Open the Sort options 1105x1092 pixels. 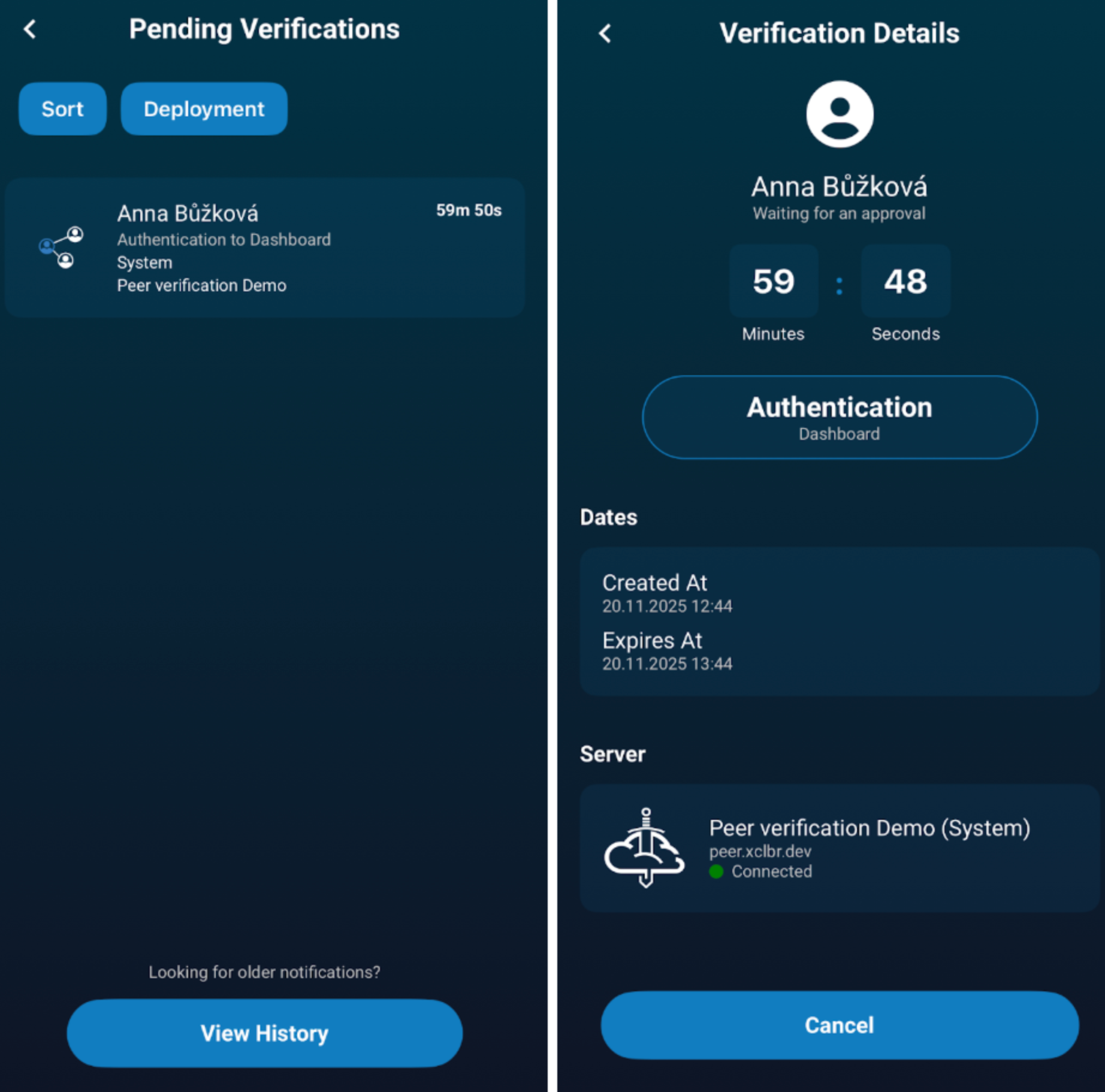pyautogui.click(x=62, y=109)
